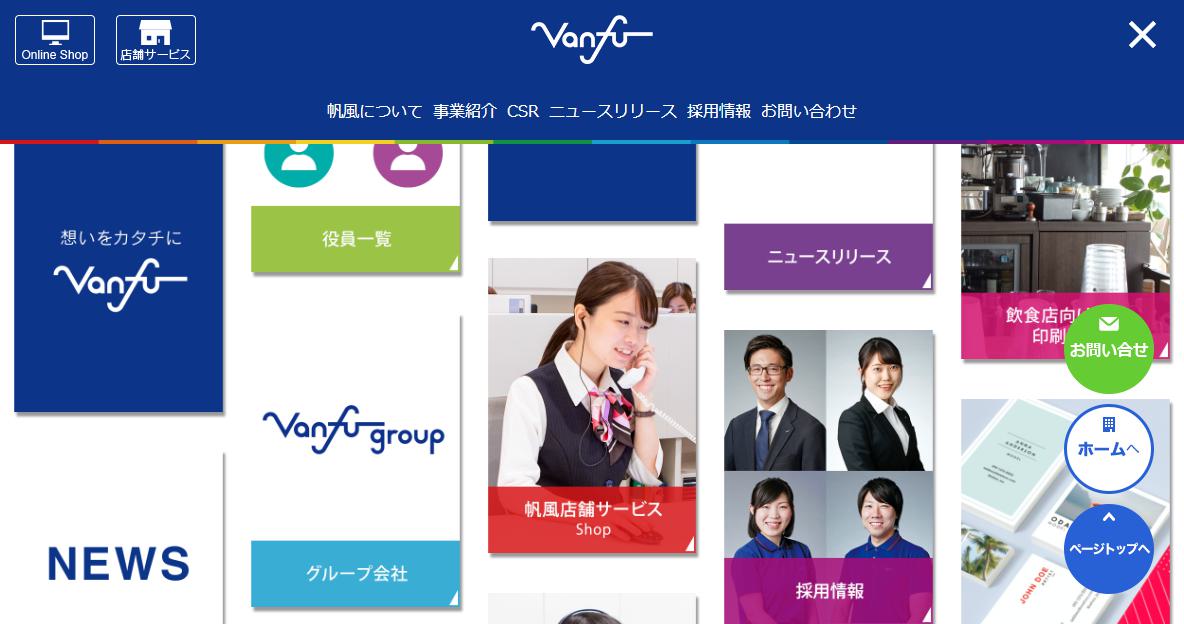This screenshot has height=624, width=1184.
Task: Select ニュースリリース in the top menu
Action: (613, 111)
